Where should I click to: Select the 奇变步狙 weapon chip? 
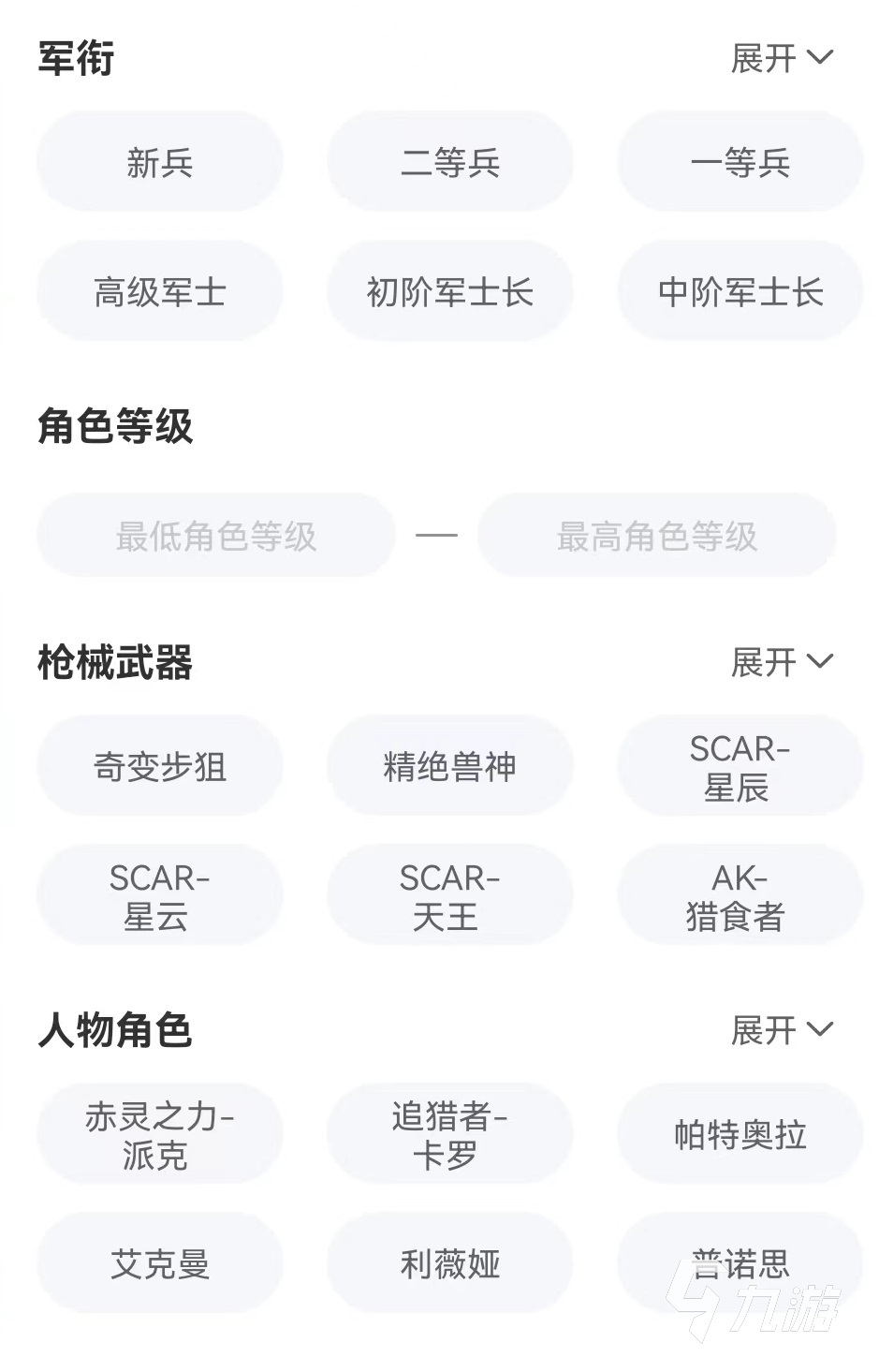[160, 766]
